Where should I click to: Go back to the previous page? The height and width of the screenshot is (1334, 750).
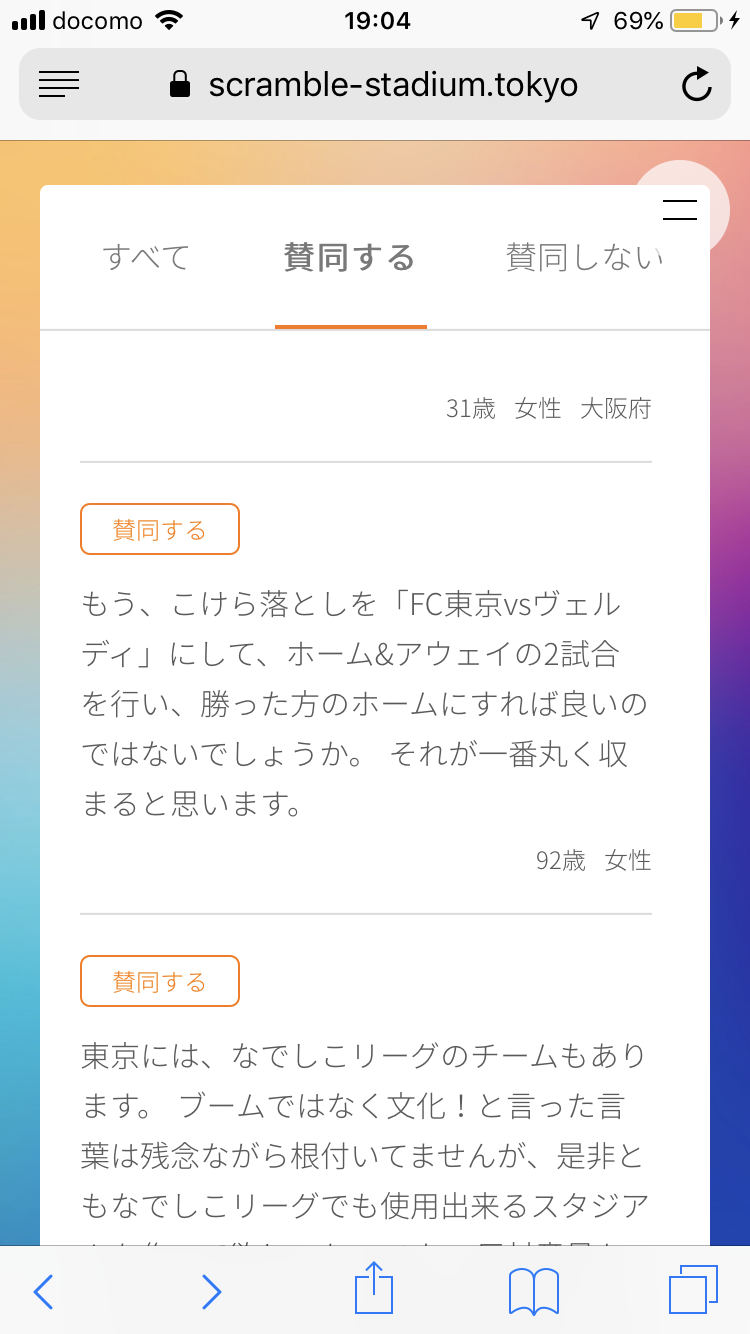(x=43, y=1292)
